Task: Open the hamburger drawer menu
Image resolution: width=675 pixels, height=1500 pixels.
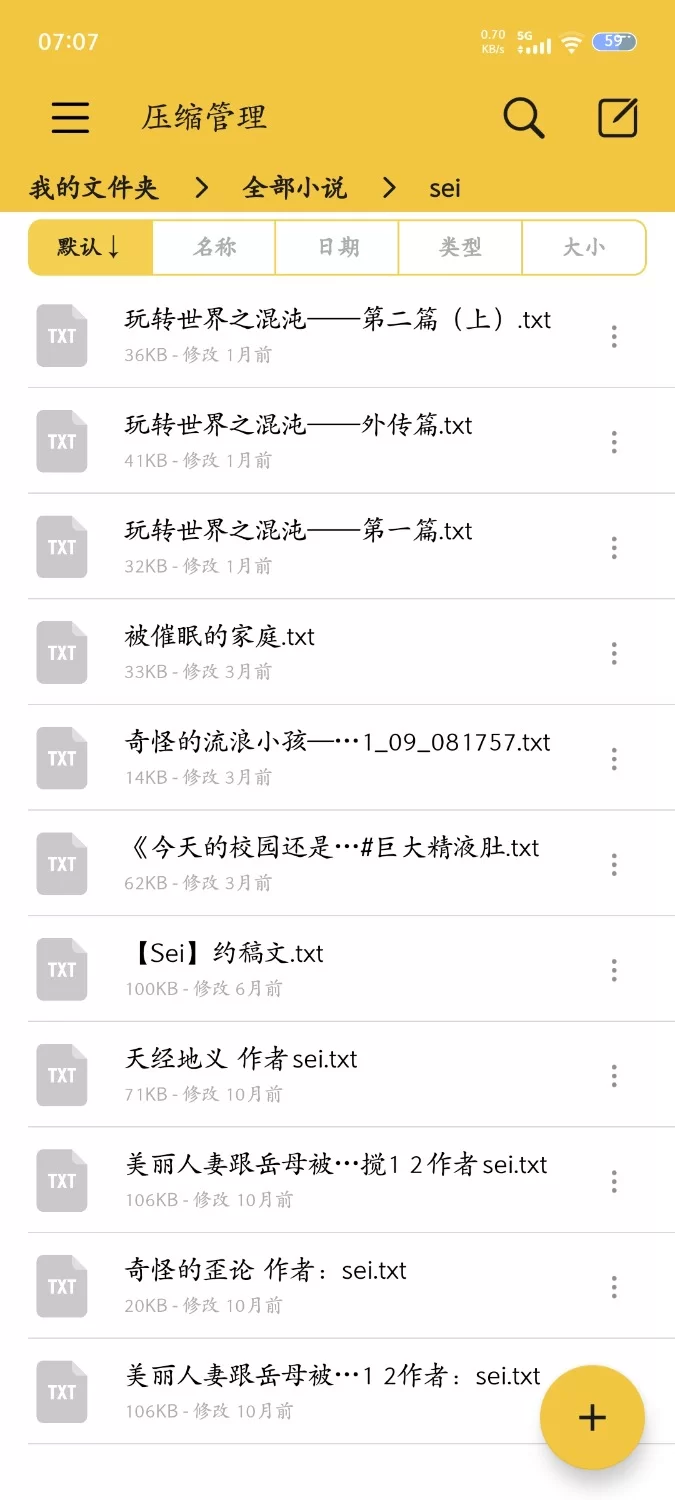Action: click(70, 118)
